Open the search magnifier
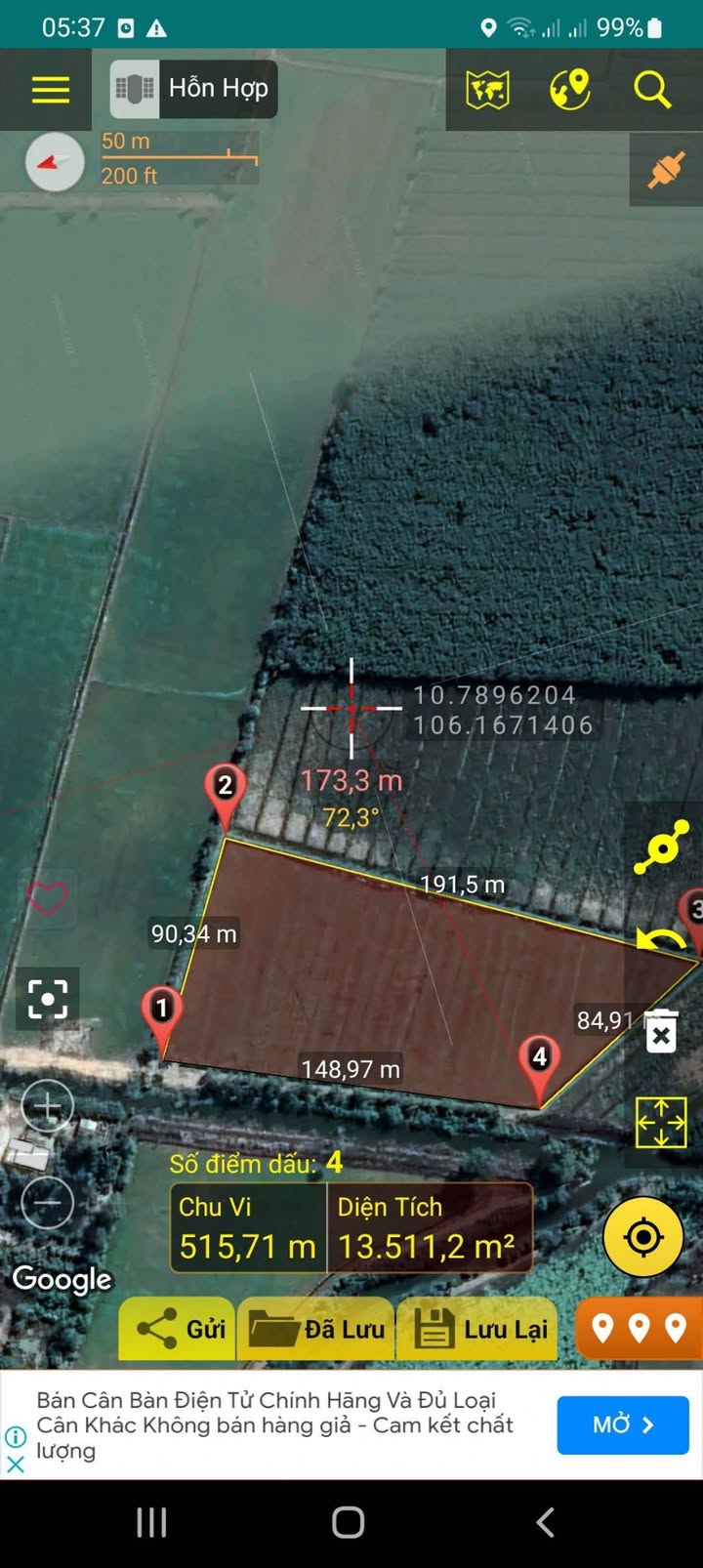Viewport: 703px width, 1568px height. (x=651, y=90)
